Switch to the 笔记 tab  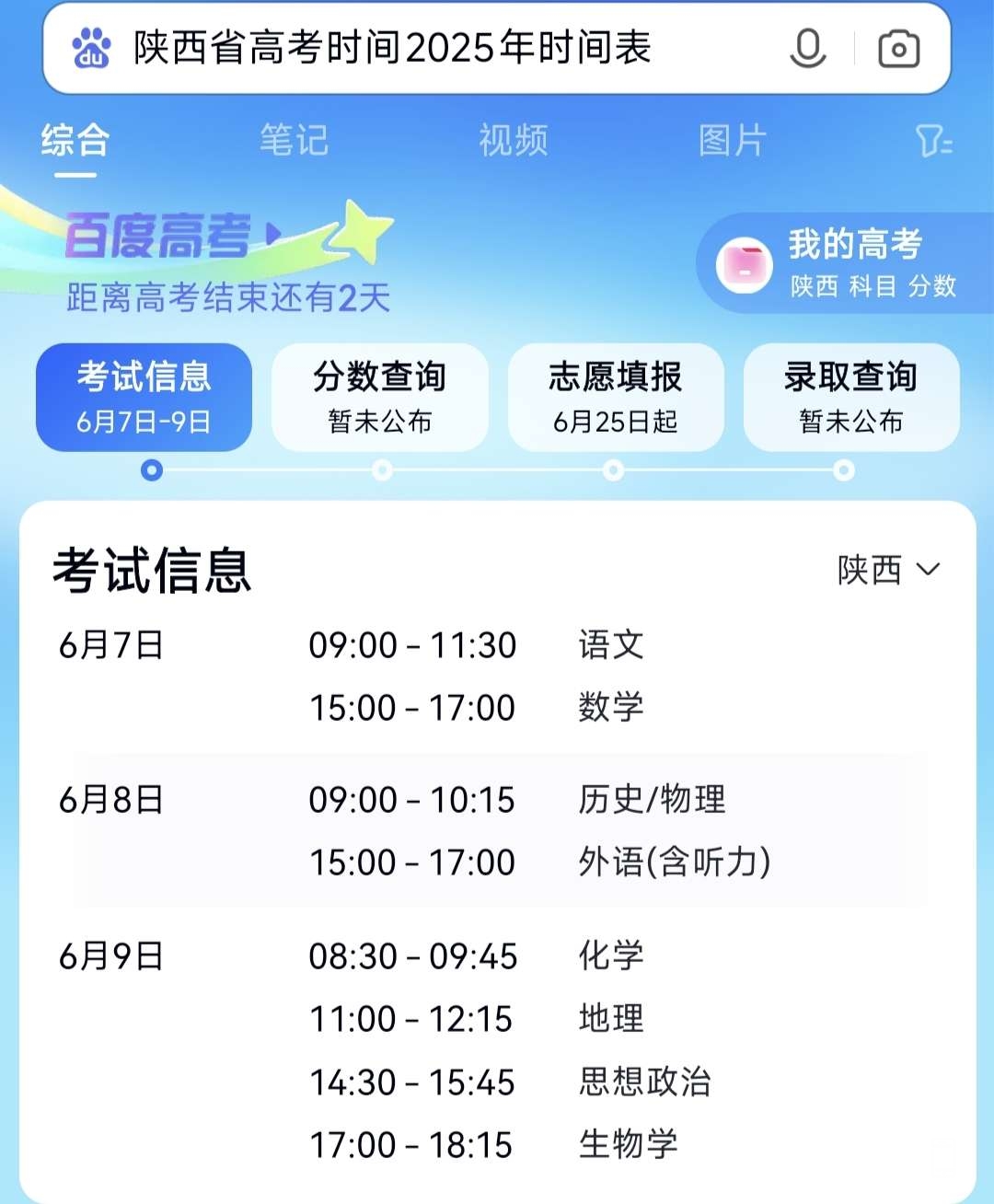(294, 141)
